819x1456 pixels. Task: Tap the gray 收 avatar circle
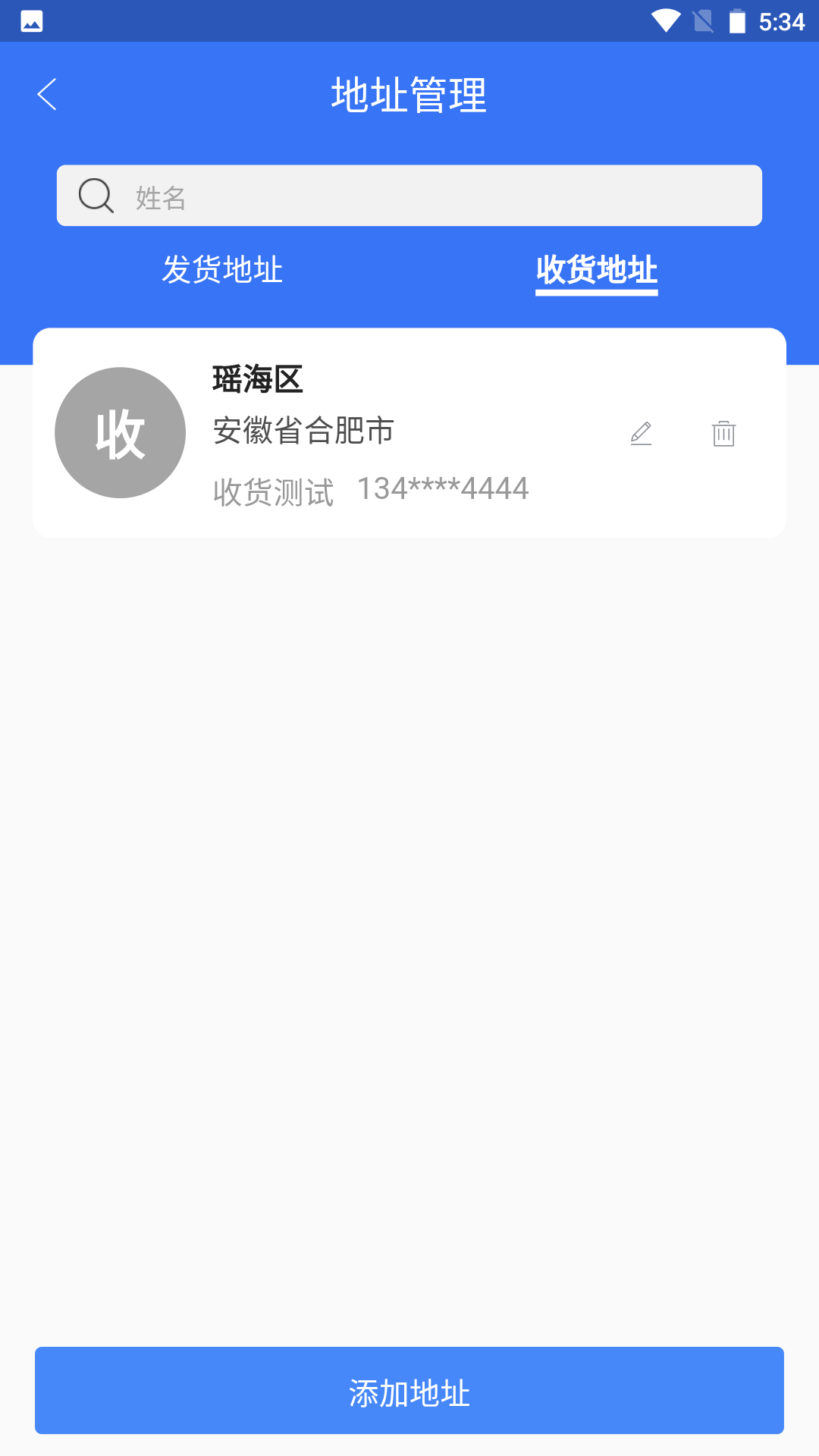[119, 432]
